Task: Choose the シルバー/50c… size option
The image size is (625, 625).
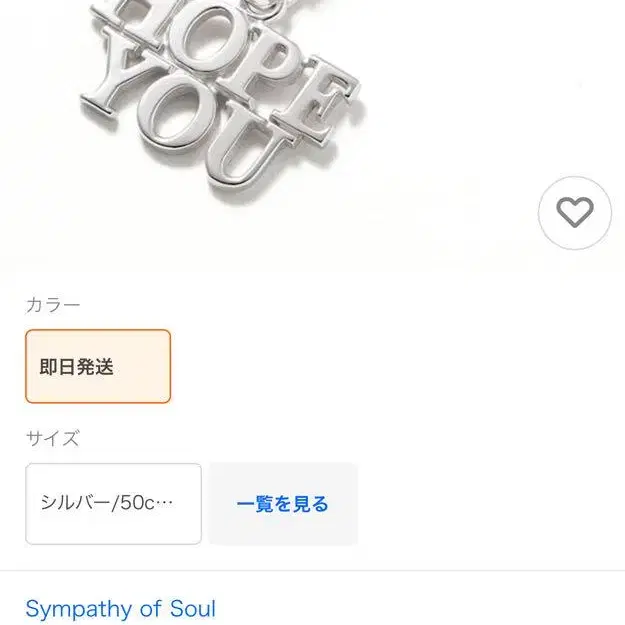Action: pyautogui.click(x=114, y=504)
